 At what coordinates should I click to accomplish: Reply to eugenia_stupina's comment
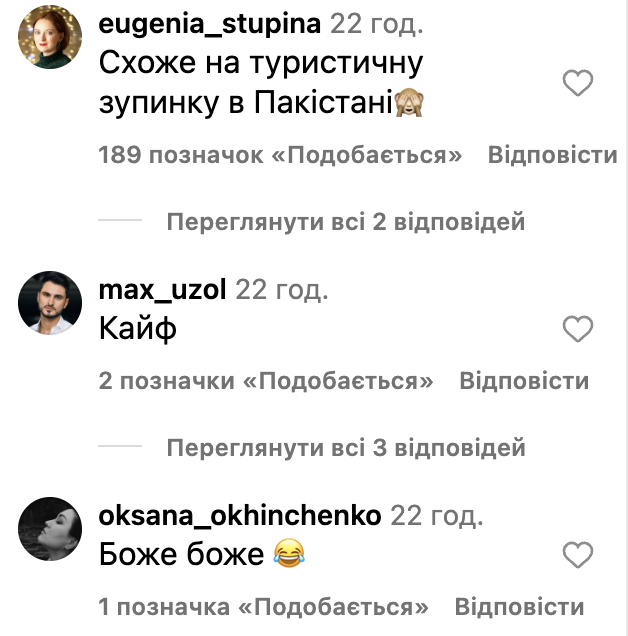(x=551, y=155)
